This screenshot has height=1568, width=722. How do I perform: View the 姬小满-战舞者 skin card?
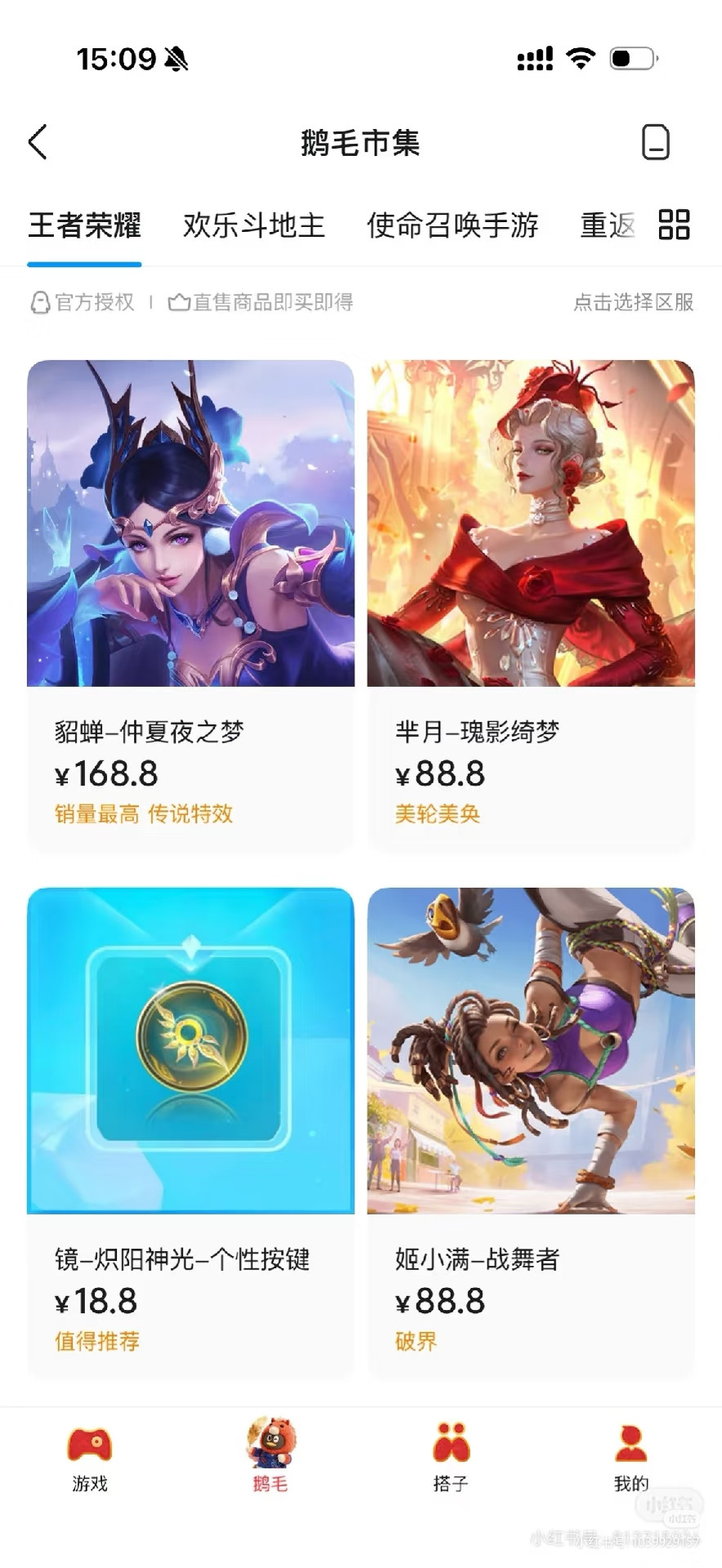[531, 1131]
